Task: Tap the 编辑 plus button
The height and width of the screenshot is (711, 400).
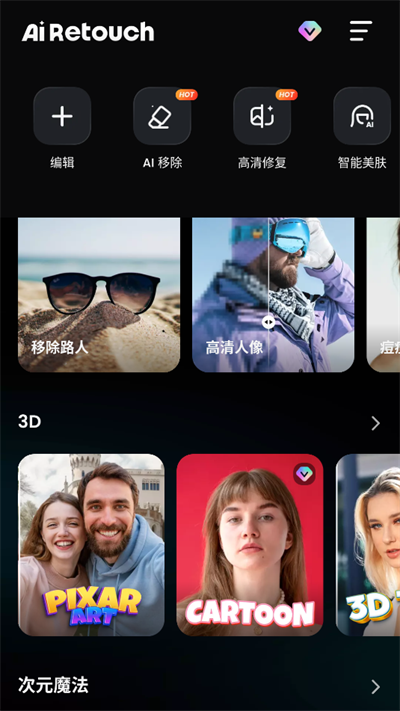Action: coord(62,116)
